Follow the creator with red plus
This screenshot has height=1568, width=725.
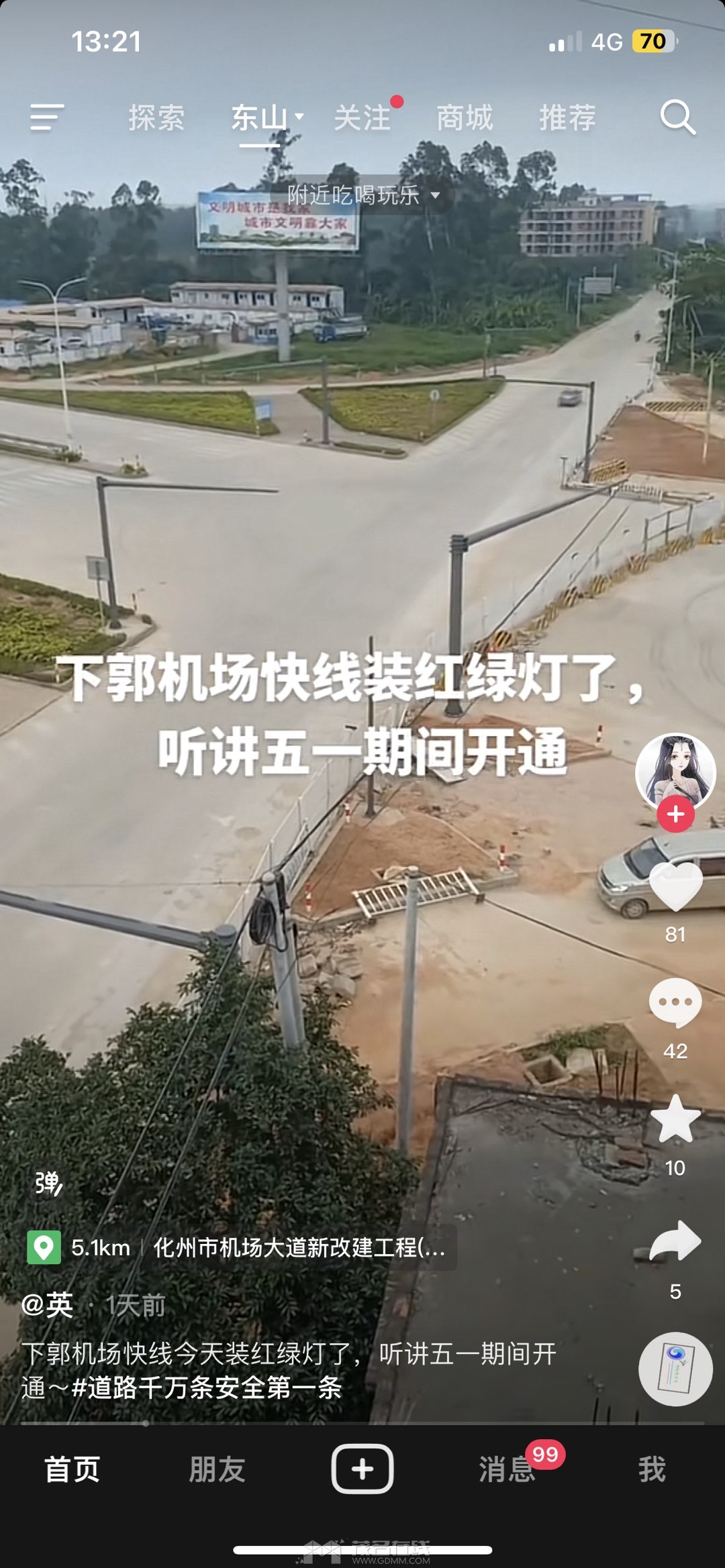pos(675,815)
